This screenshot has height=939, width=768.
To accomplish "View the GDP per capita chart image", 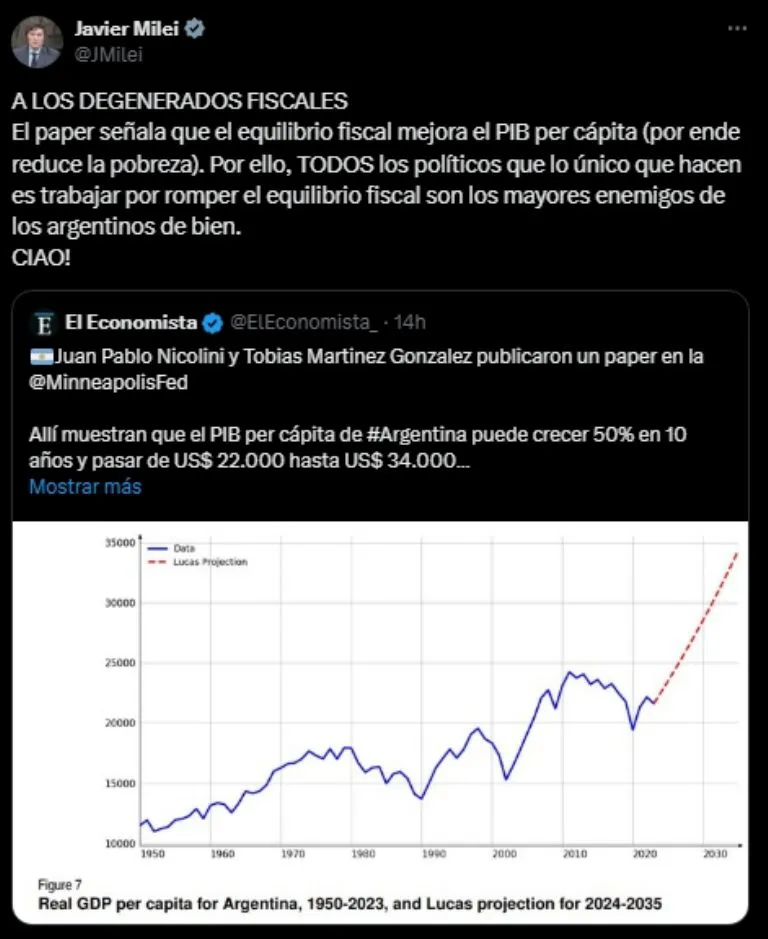I will (x=383, y=720).
